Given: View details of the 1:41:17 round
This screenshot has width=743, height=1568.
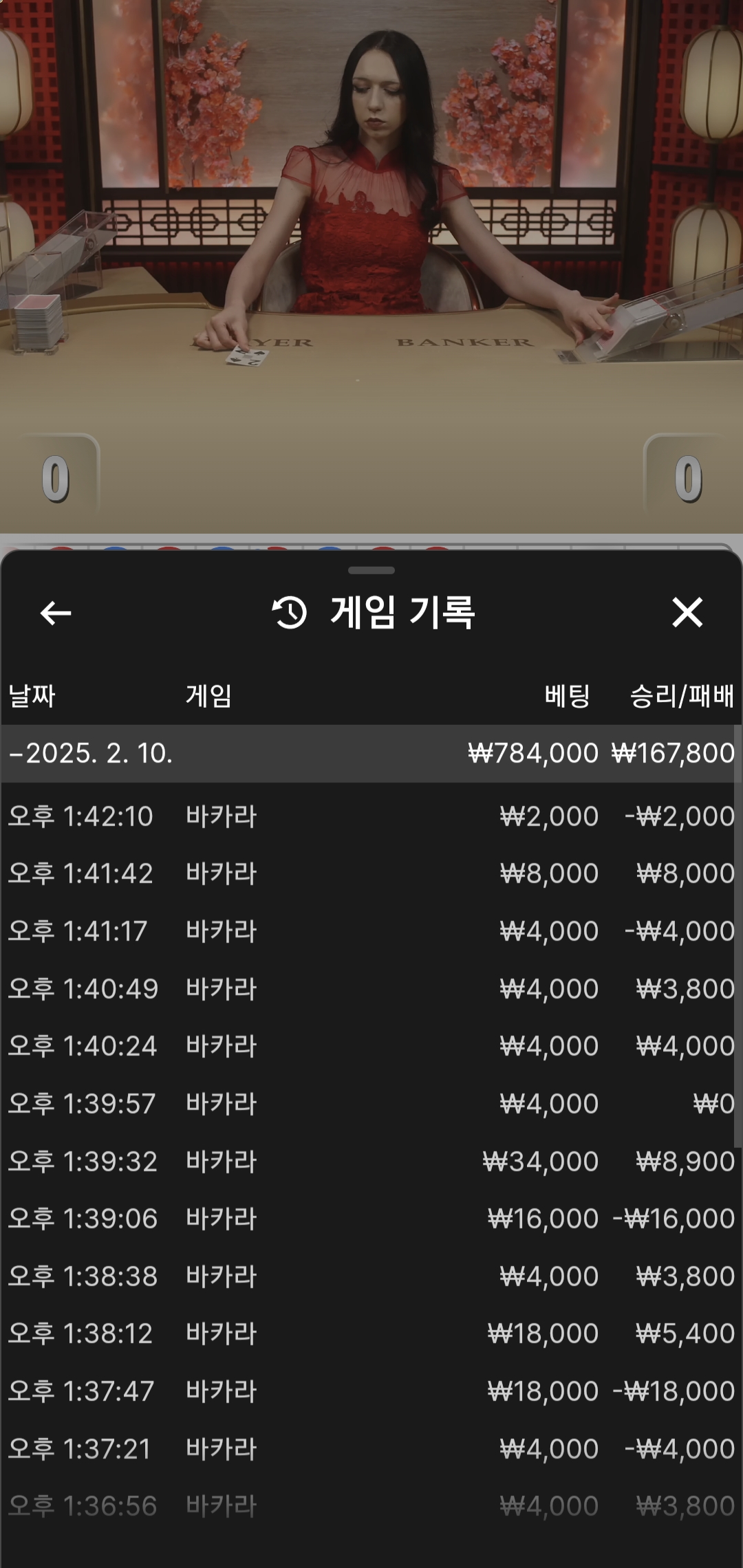Looking at the screenshot, I should [371, 931].
